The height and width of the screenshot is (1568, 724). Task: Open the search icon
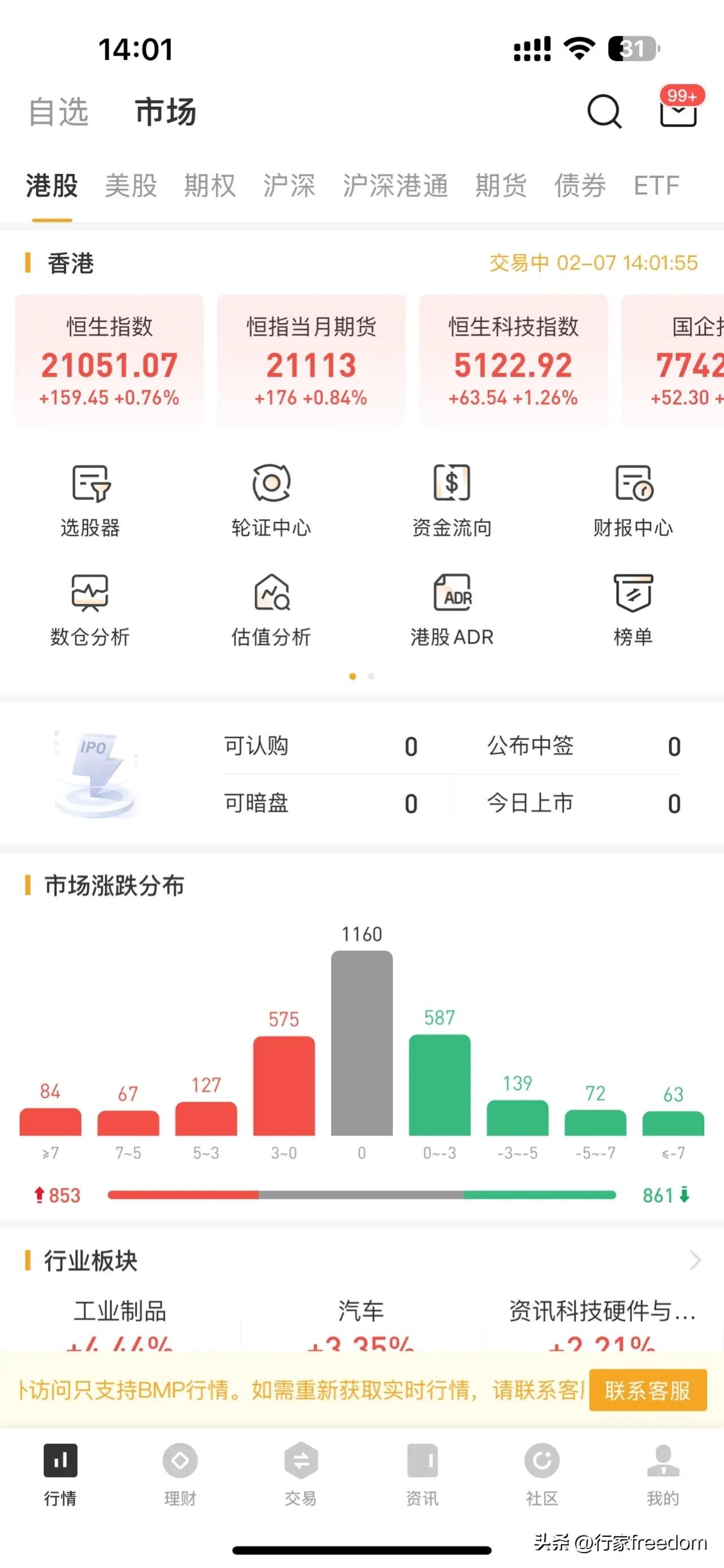pos(604,111)
